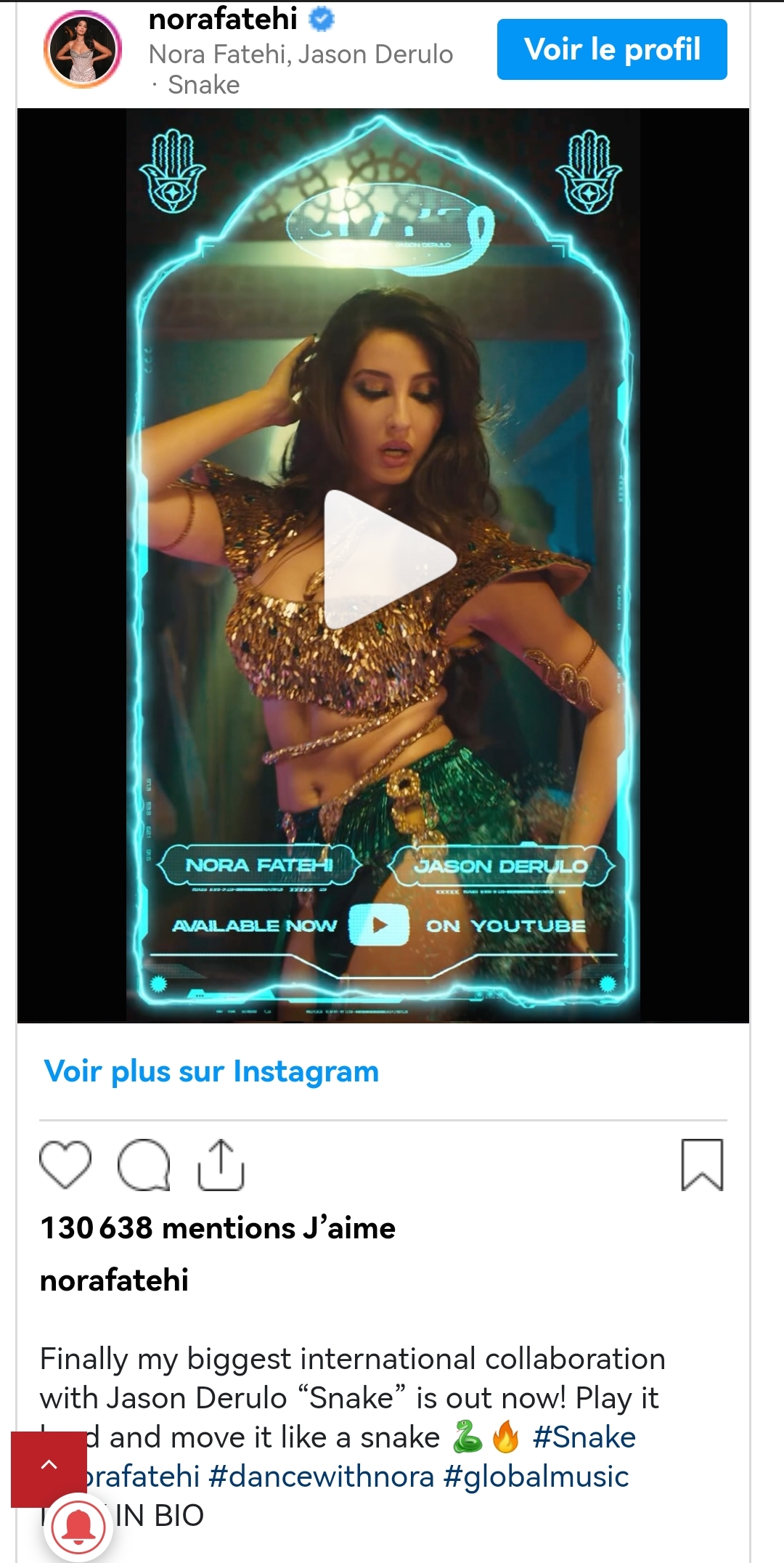Tap the norafatehi username in the header
This screenshot has width=784, height=1563.
tap(223, 19)
